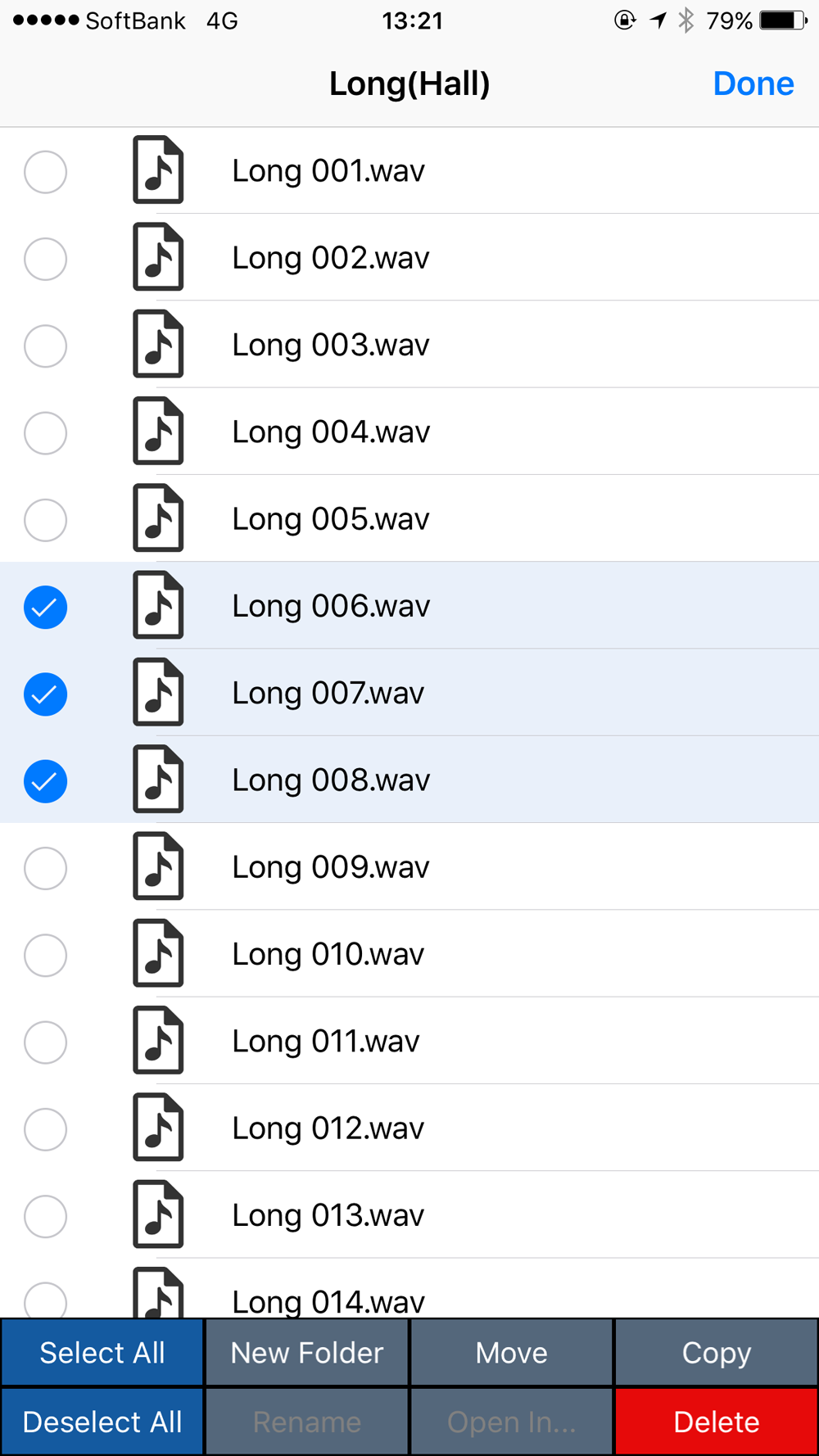The height and width of the screenshot is (1456, 819).
Task: Check the Long 003.wav file
Action: pos(45,346)
